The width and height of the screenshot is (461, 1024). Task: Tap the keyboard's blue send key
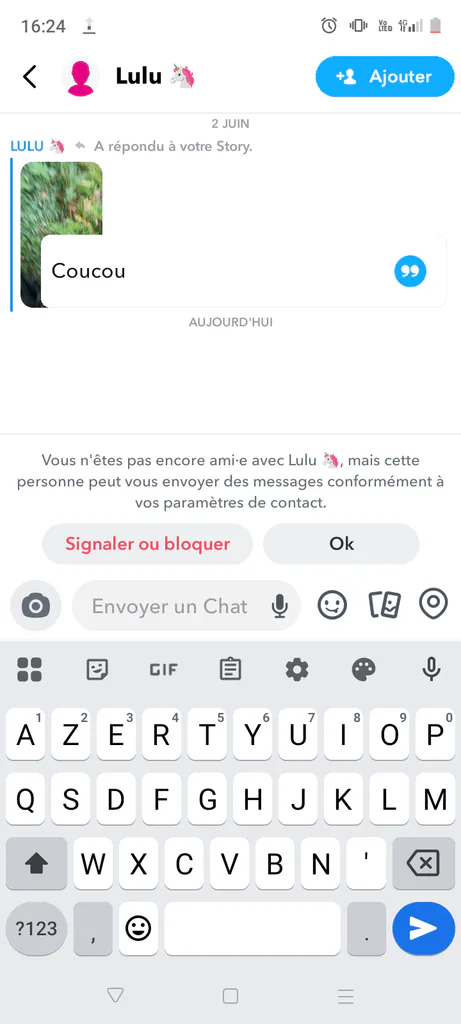click(x=424, y=929)
